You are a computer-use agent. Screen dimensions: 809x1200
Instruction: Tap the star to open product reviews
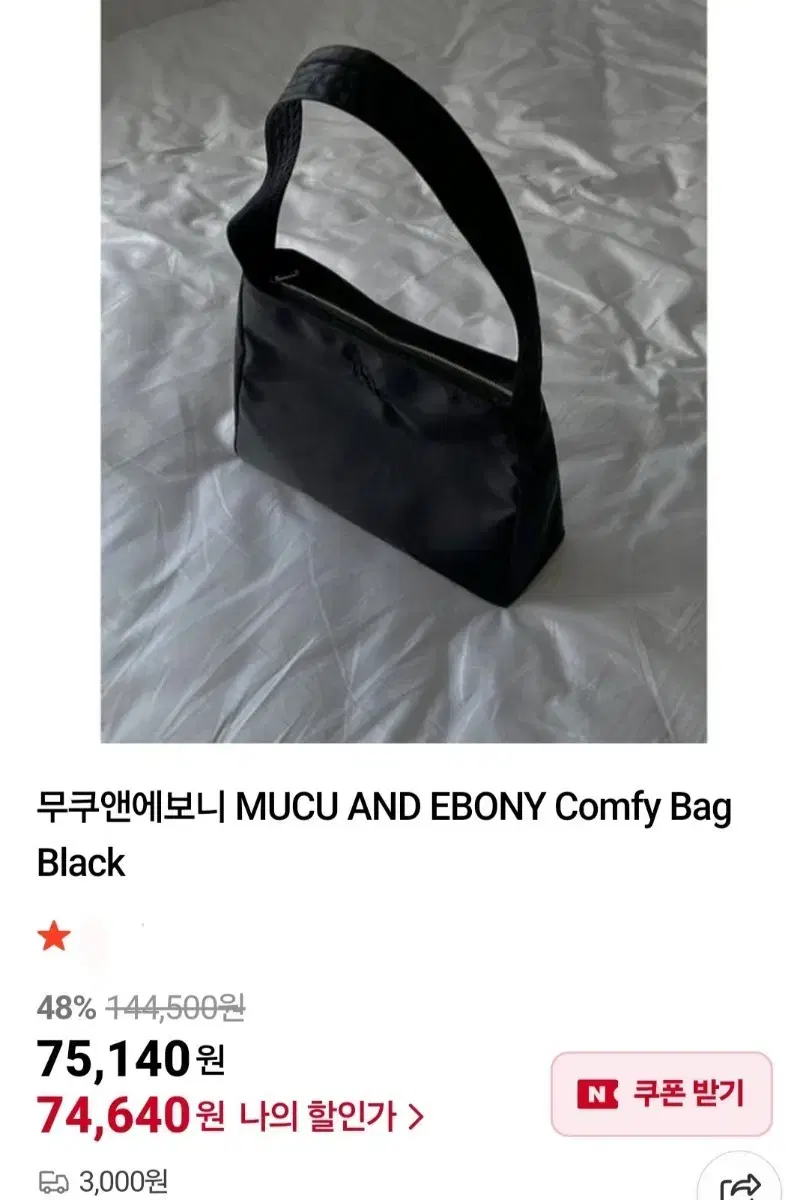[x=55, y=938]
